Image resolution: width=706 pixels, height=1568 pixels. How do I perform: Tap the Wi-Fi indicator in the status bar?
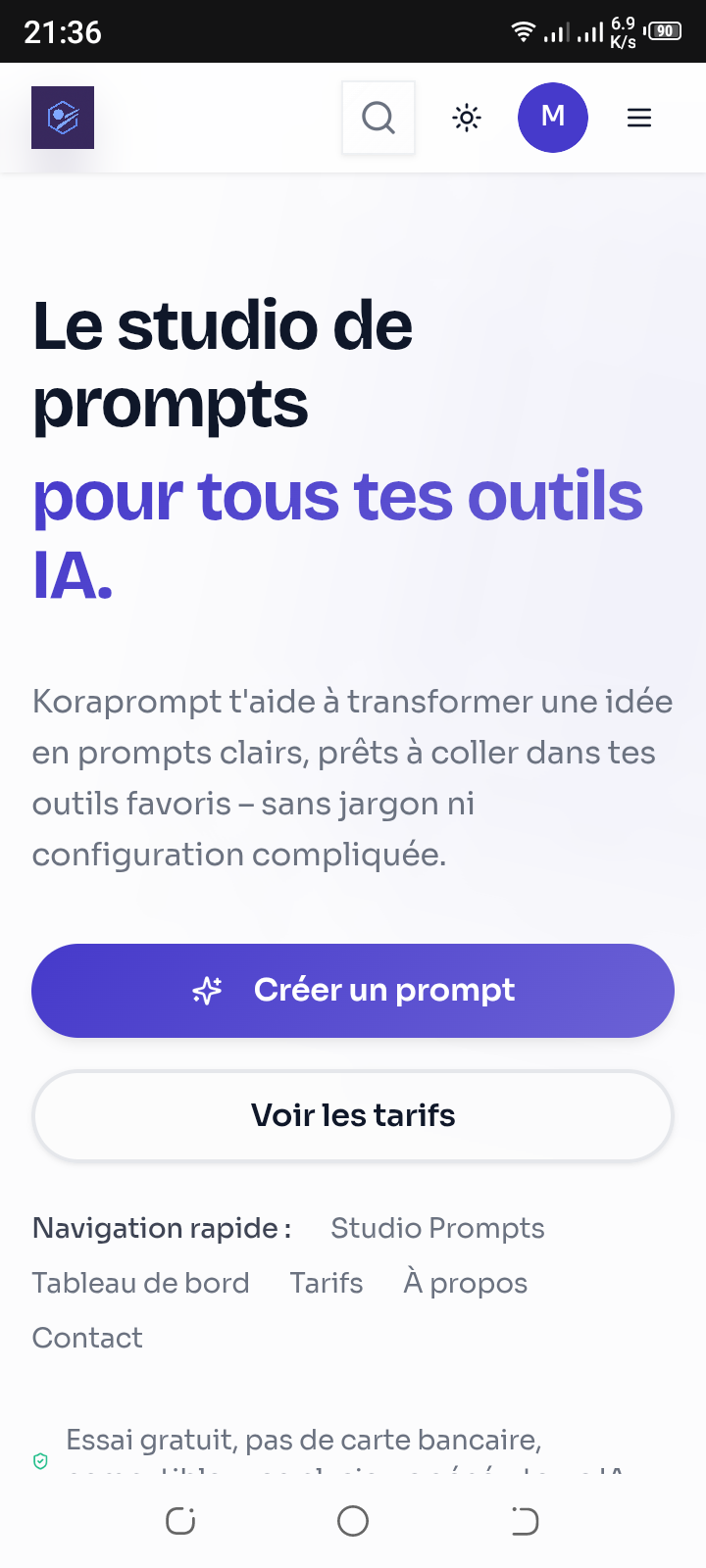coord(523,29)
